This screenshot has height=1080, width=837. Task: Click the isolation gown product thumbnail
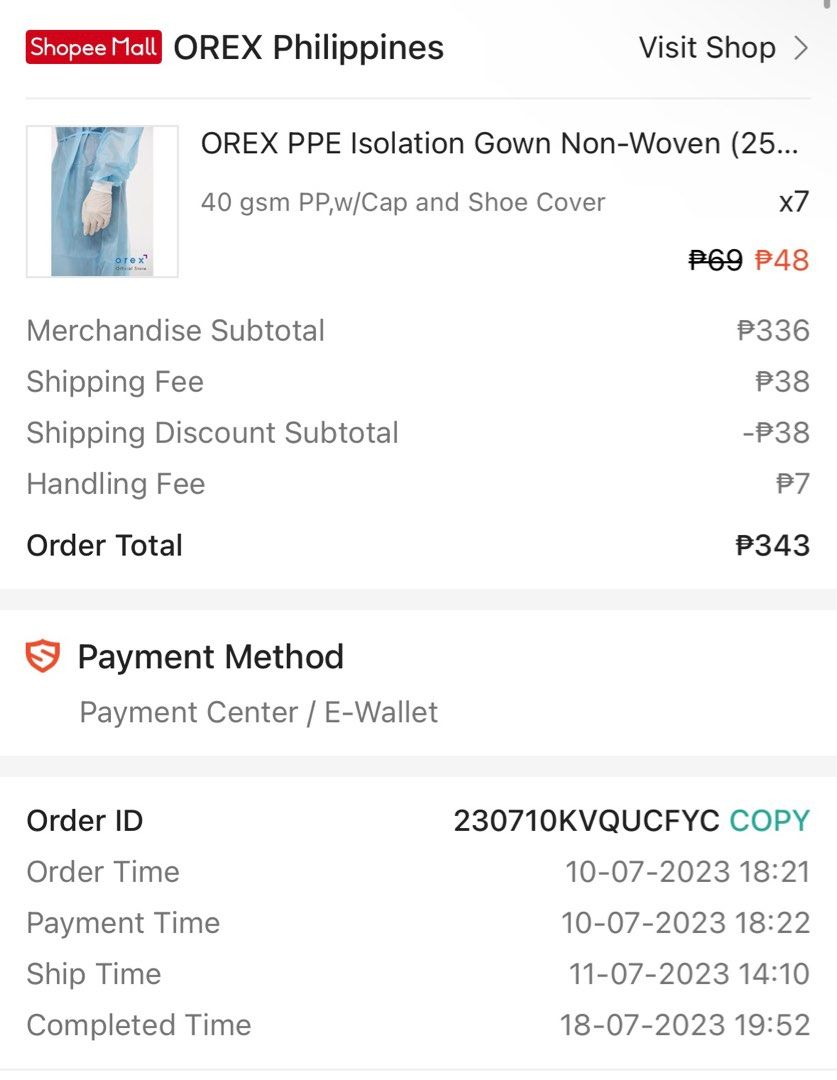(x=103, y=200)
